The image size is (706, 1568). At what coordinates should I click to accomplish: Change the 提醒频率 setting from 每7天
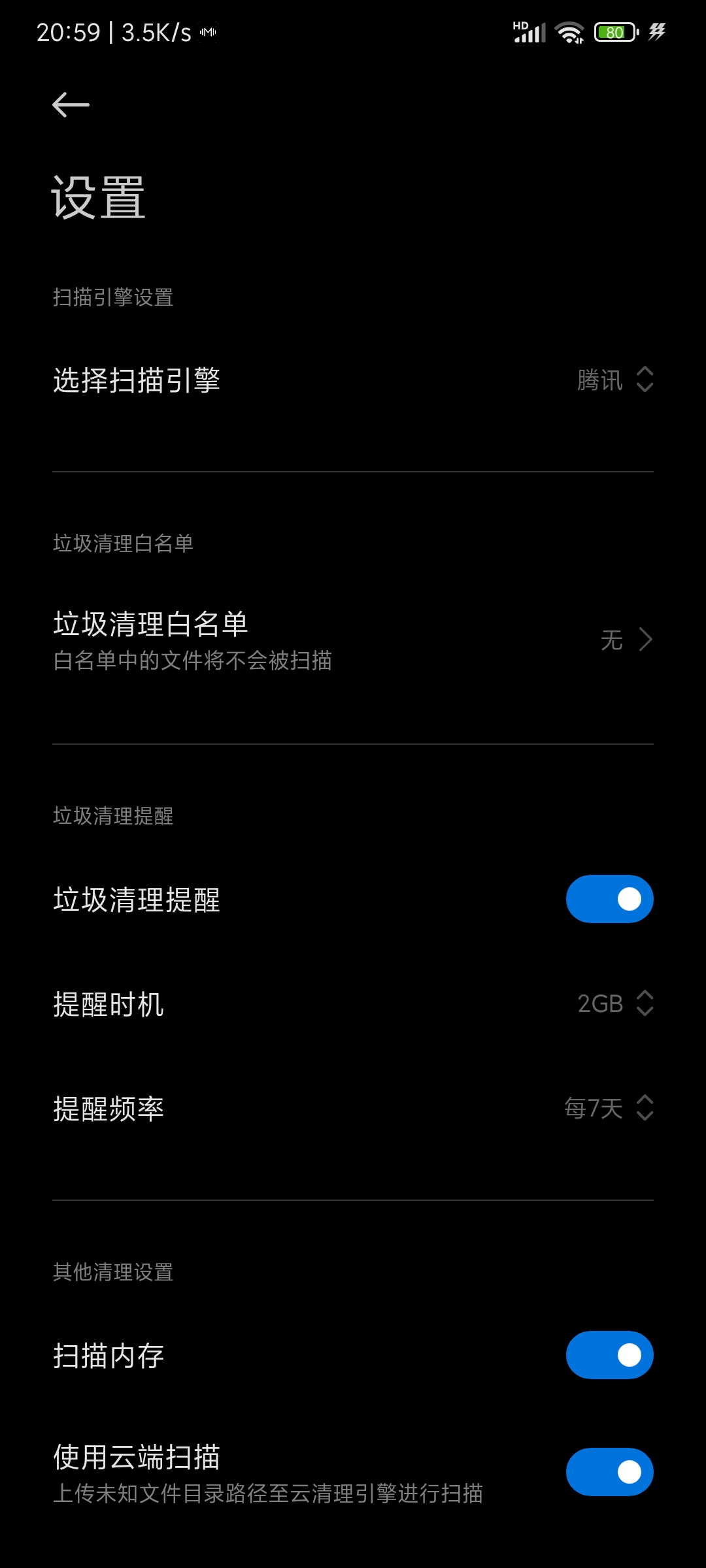[x=353, y=1108]
